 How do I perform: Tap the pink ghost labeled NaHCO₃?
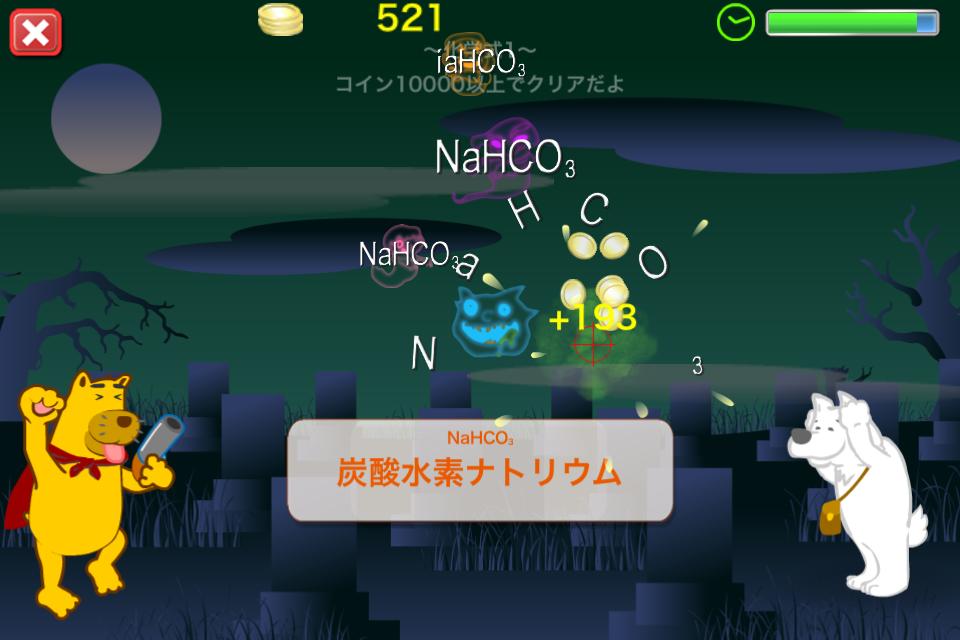click(x=405, y=255)
